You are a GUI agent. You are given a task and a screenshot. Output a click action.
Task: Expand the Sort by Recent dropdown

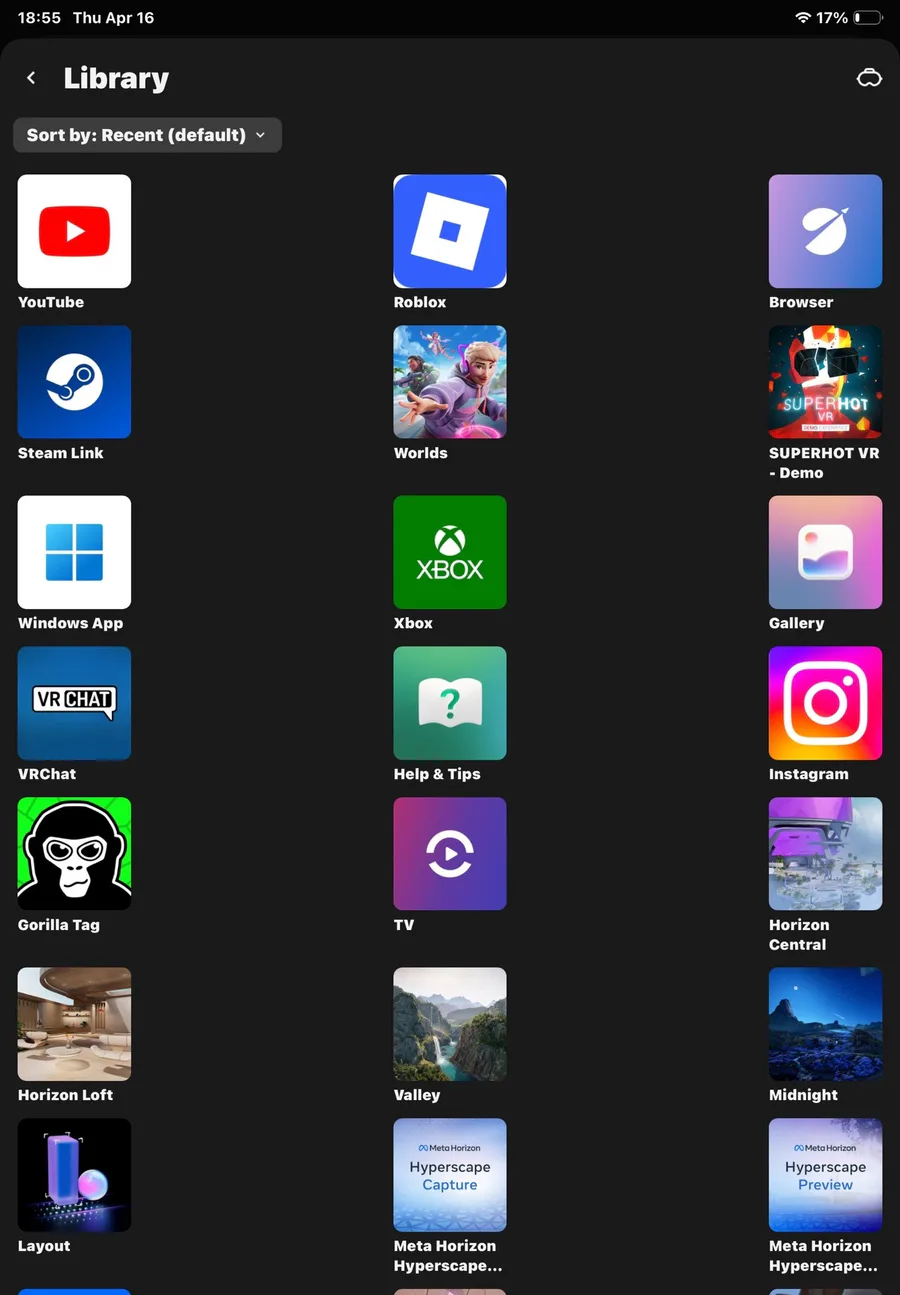point(147,135)
